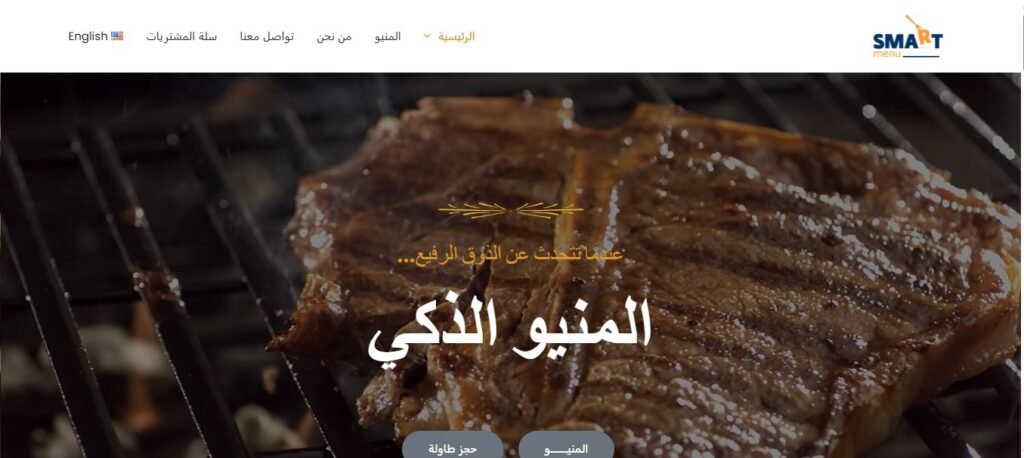Open تواصل معنا contact page

[x=266, y=36]
